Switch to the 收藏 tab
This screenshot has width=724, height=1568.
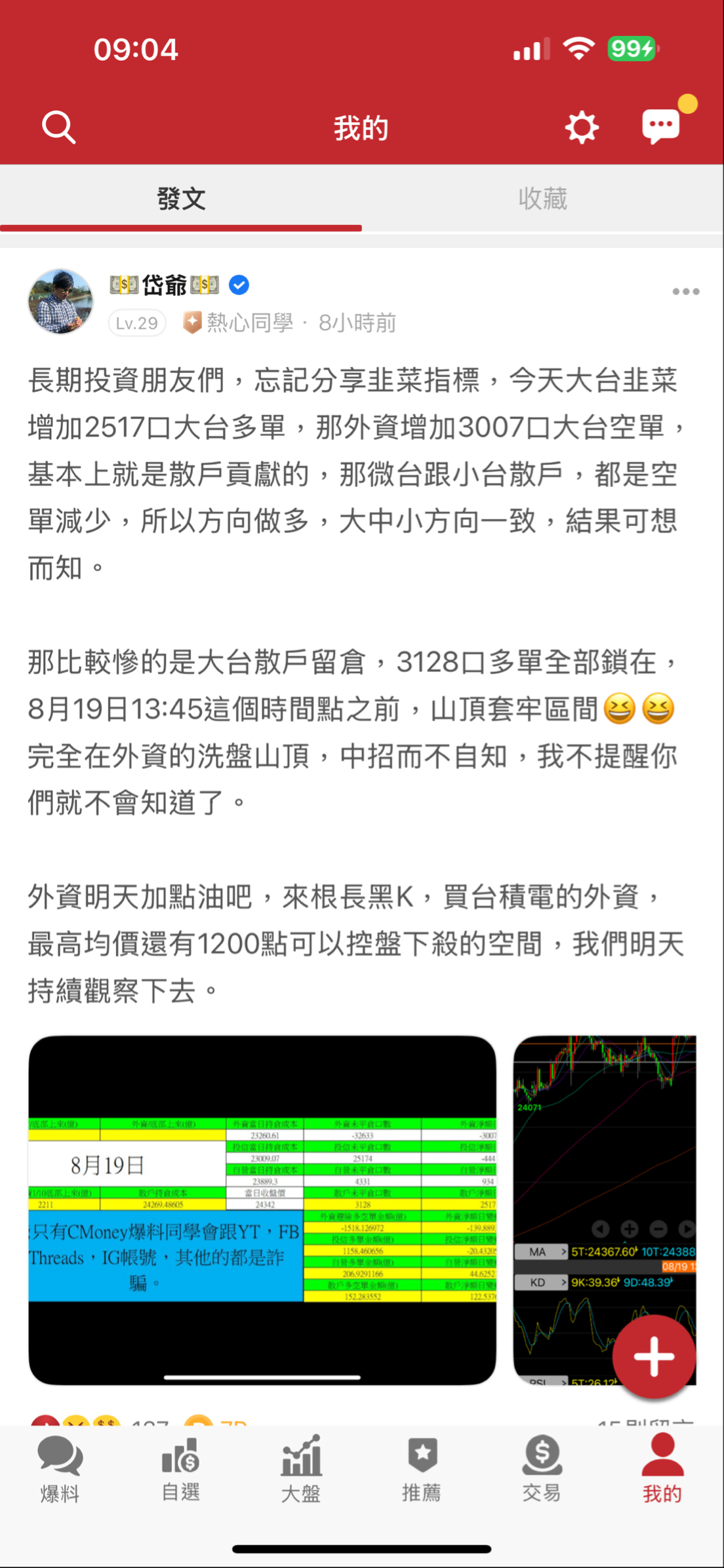pyautogui.click(x=542, y=199)
